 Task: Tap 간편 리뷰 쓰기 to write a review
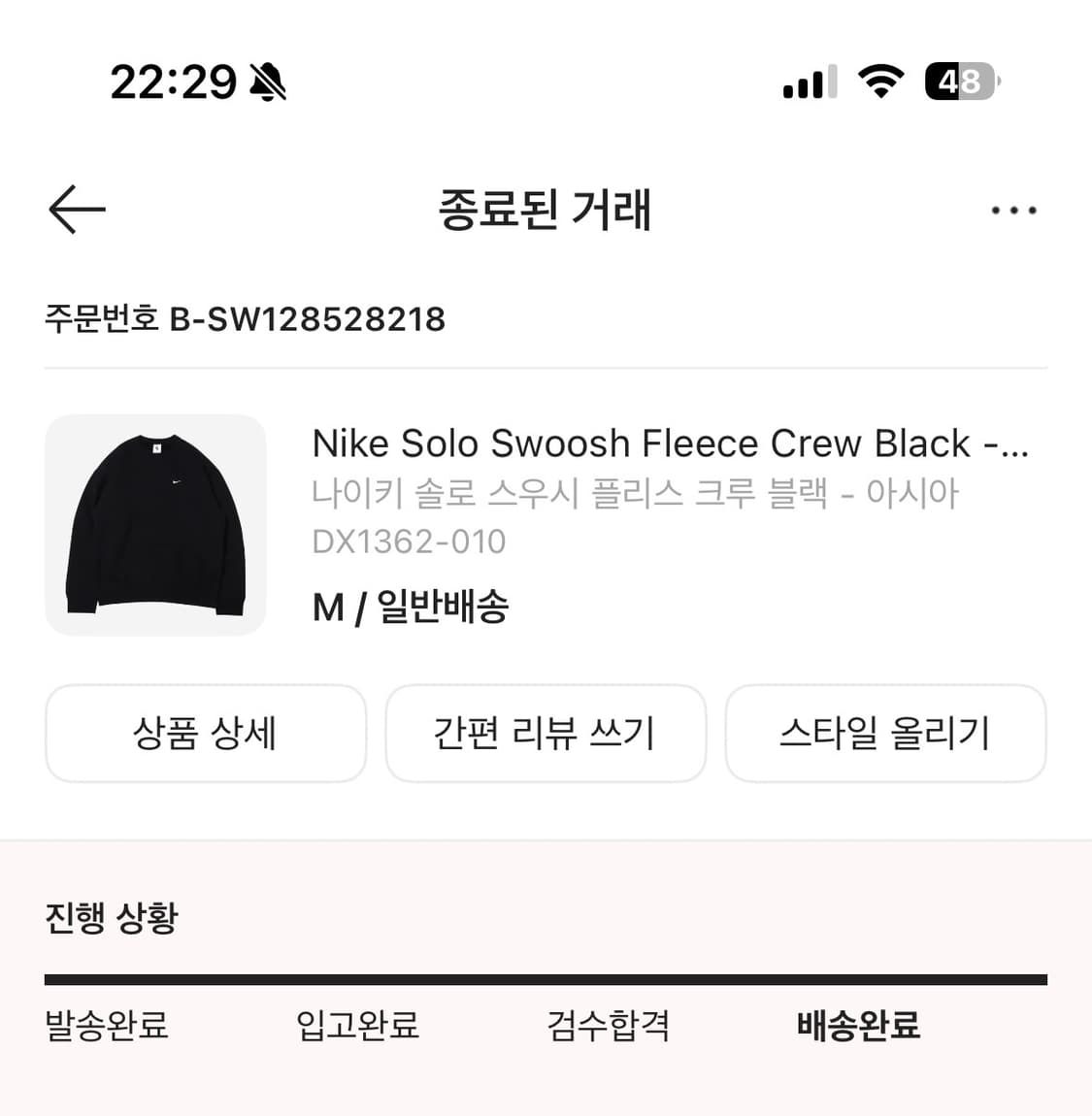pyautogui.click(x=546, y=735)
